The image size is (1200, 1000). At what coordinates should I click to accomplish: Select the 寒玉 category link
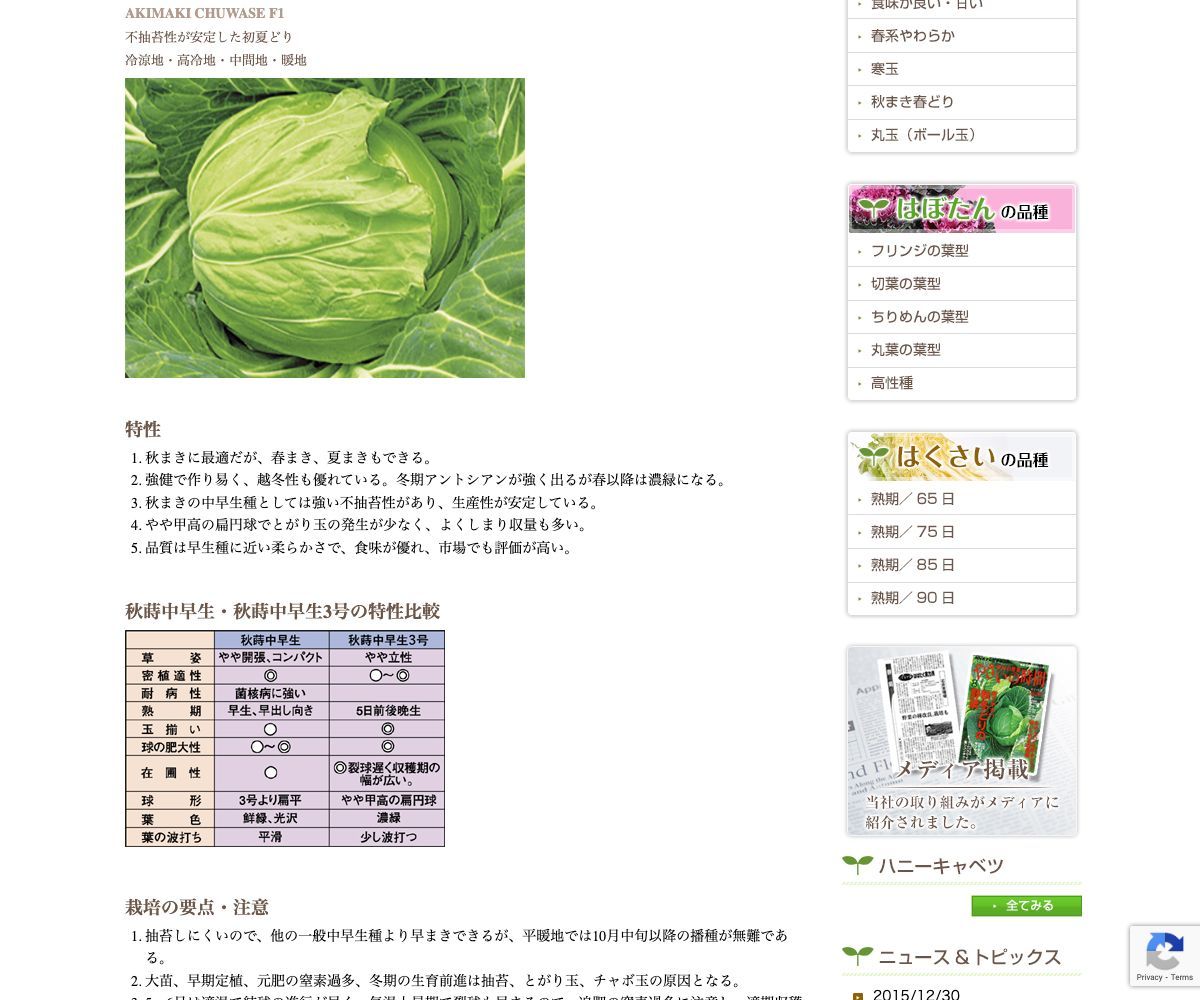click(885, 69)
